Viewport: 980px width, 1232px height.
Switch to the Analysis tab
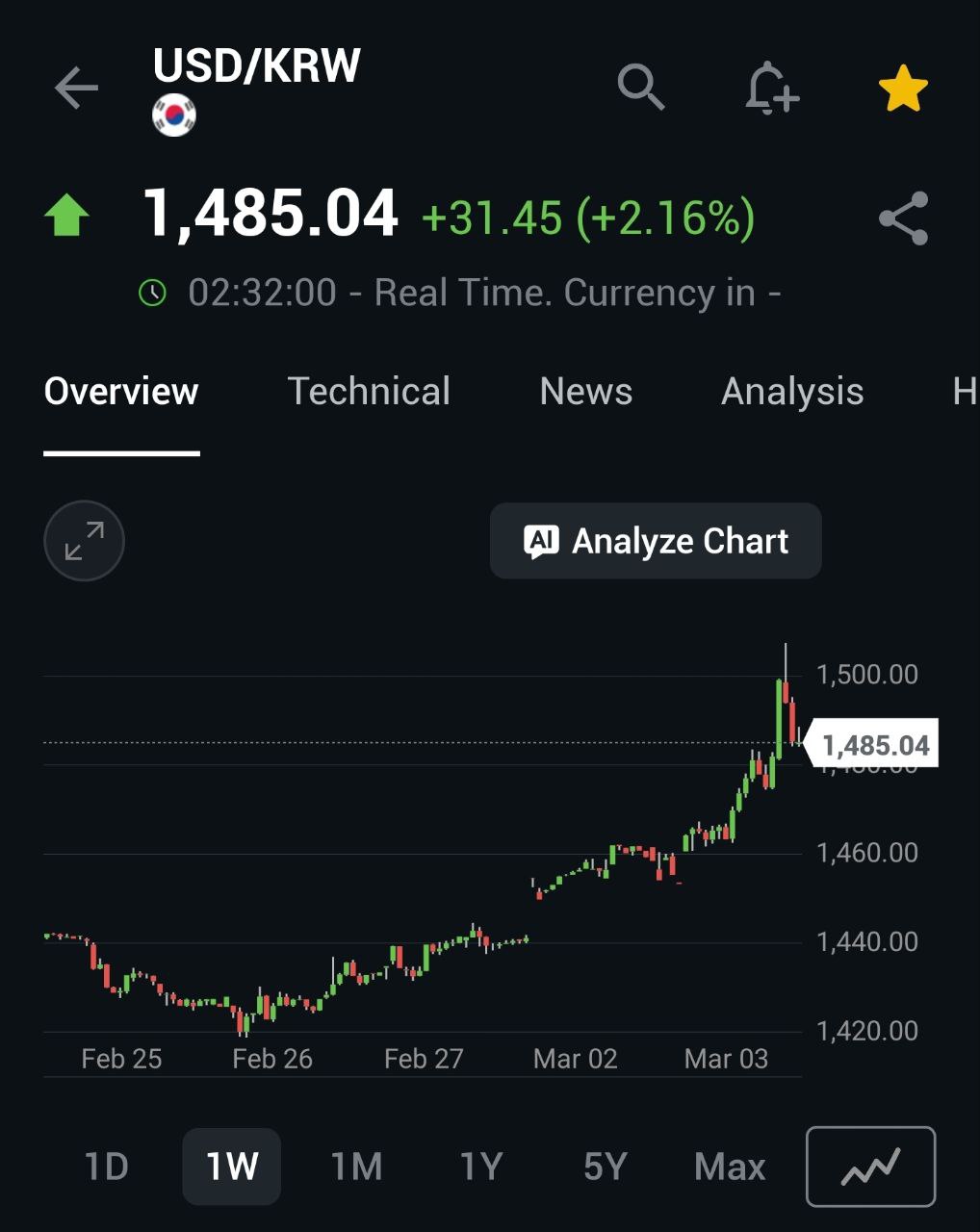pyautogui.click(x=792, y=392)
